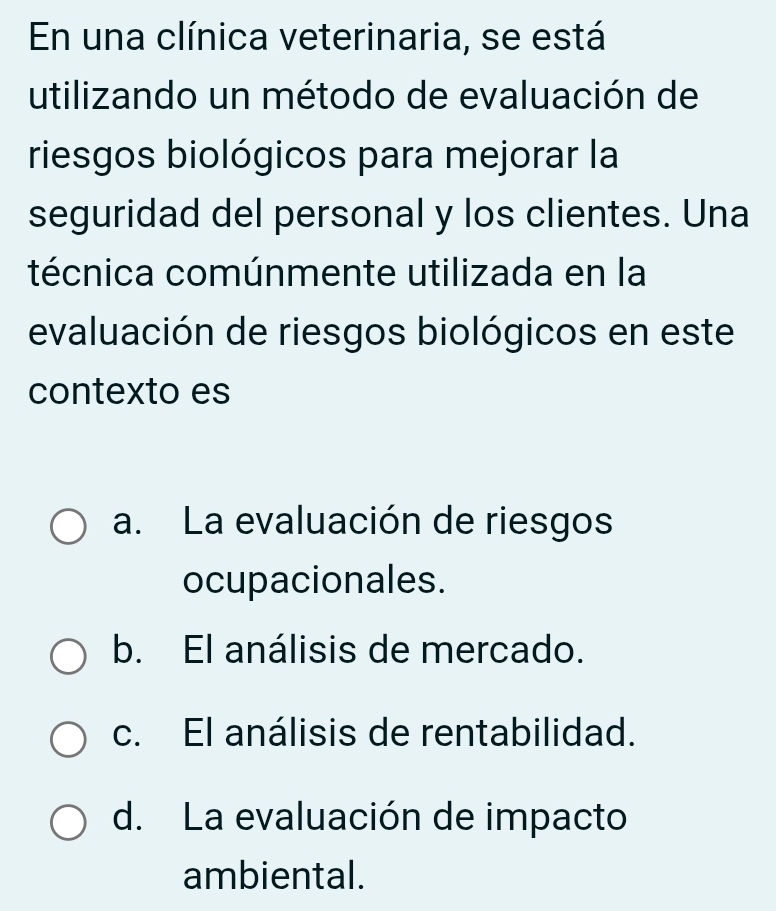Screen dimensions: 776x911
Task: Choose option b, El análisis de mercado
Action: (69, 657)
